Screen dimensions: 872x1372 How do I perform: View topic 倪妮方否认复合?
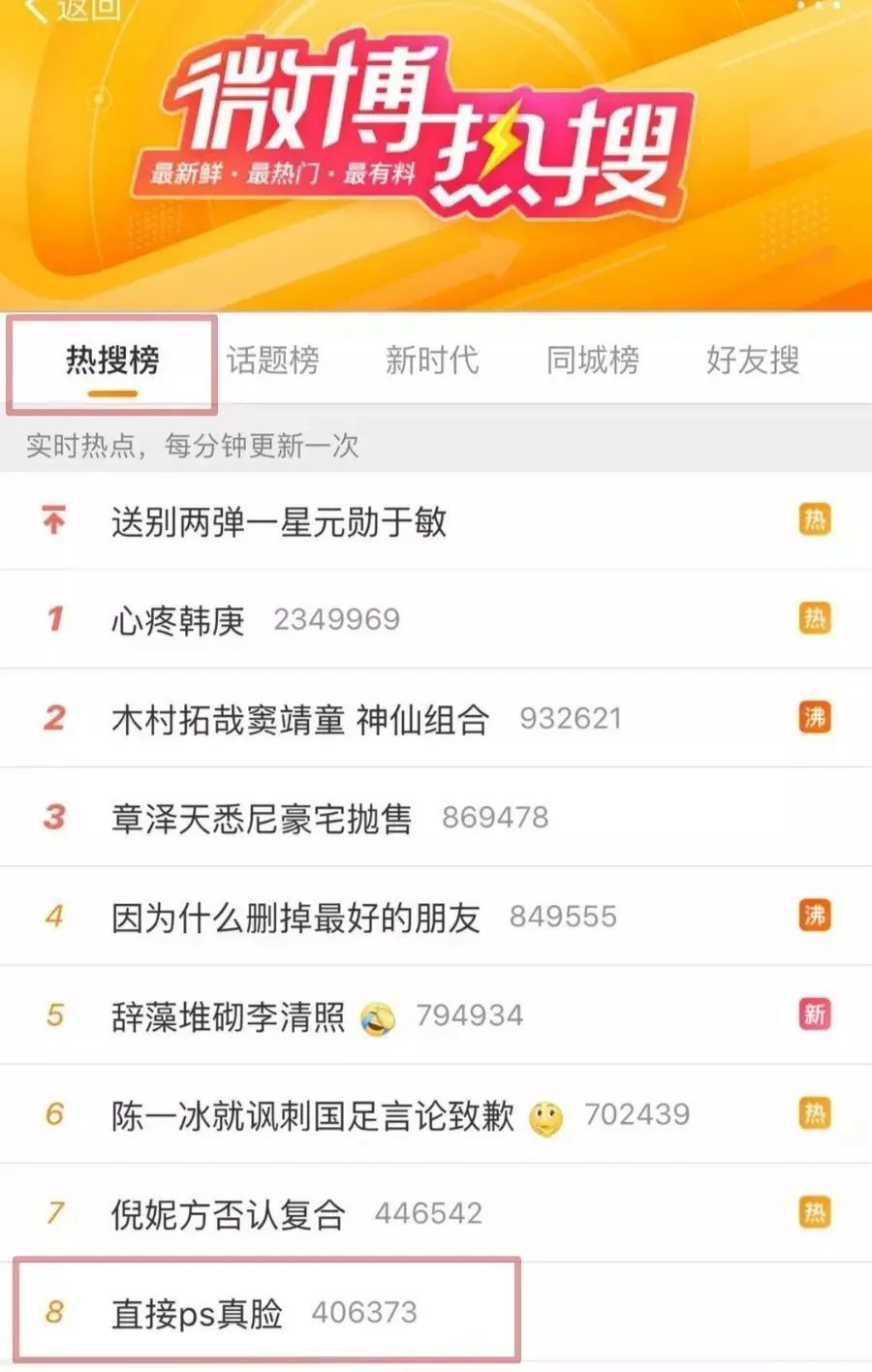tap(436, 1213)
